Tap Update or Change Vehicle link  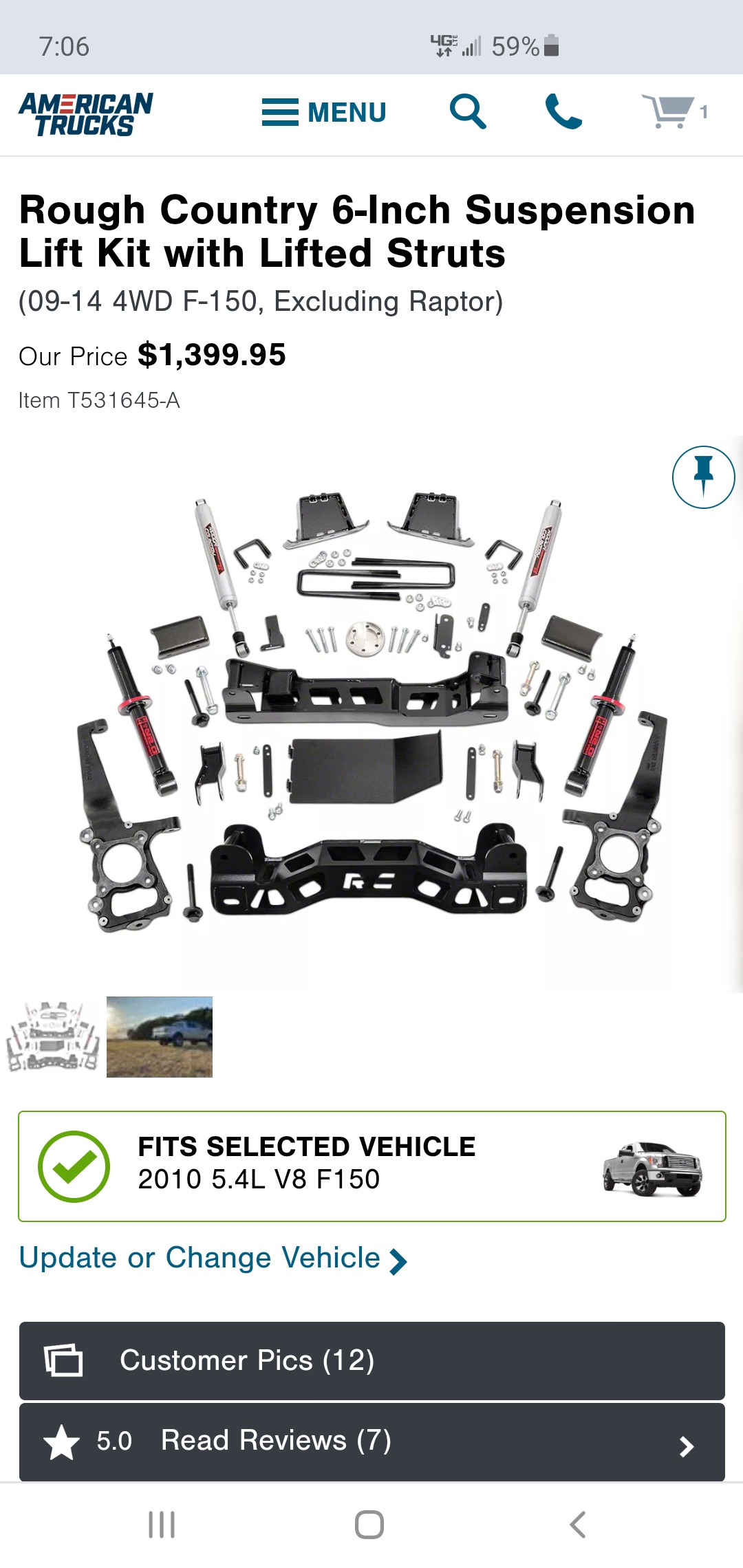click(213, 1259)
